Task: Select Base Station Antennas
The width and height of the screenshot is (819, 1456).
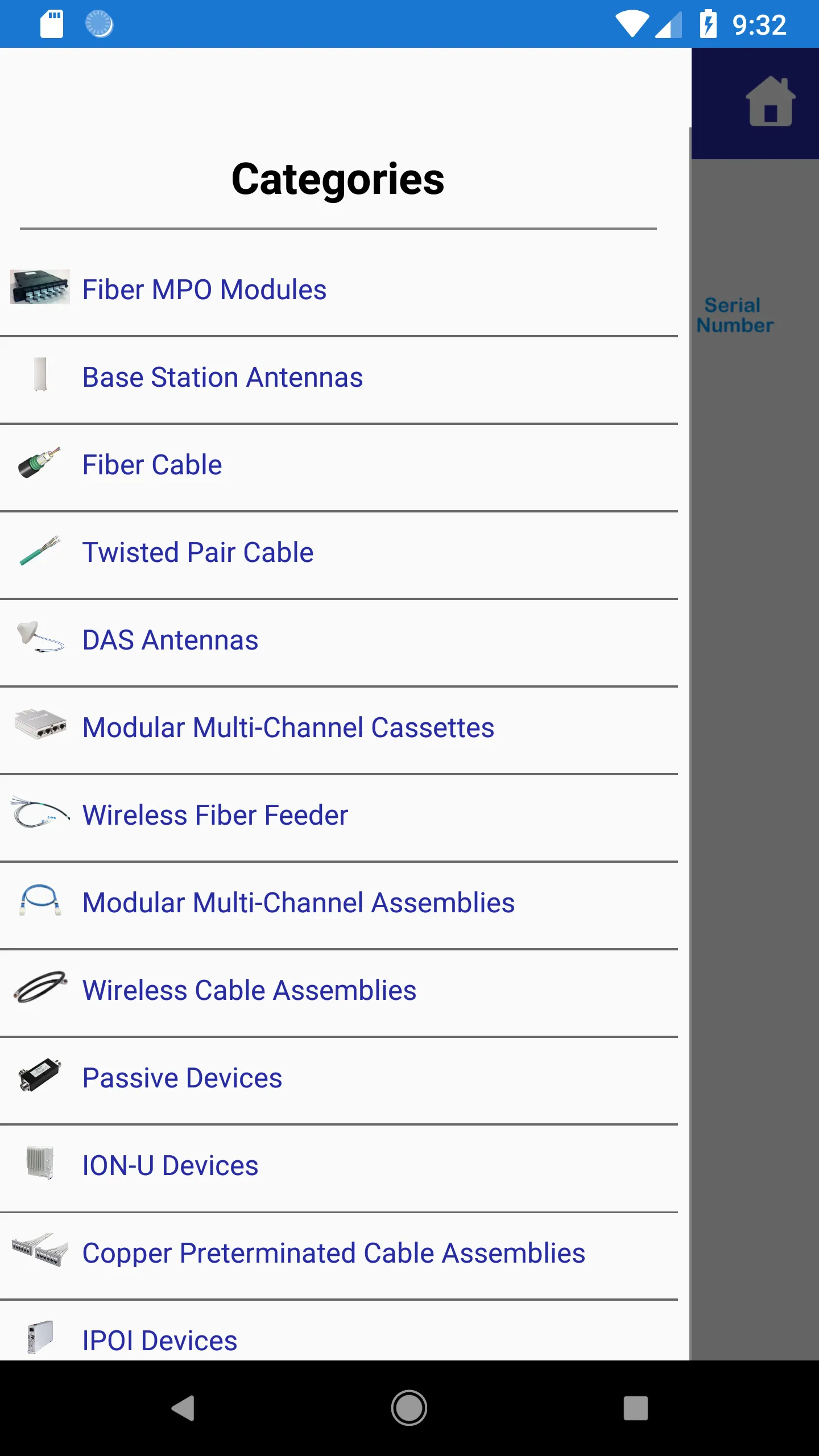Action: (x=222, y=377)
